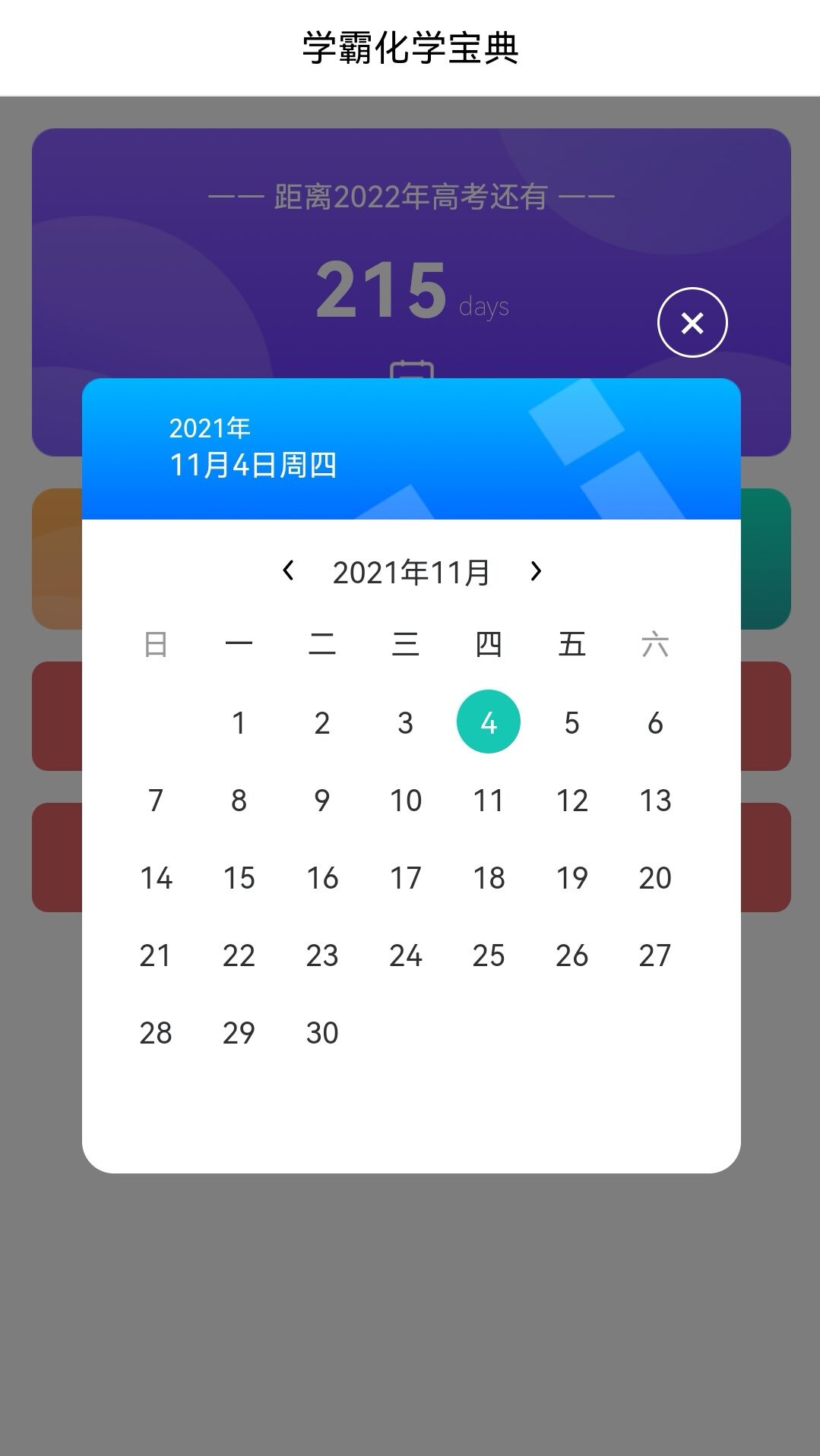Select November 15 in the calendar
The width and height of the screenshot is (820, 1456).
click(239, 878)
